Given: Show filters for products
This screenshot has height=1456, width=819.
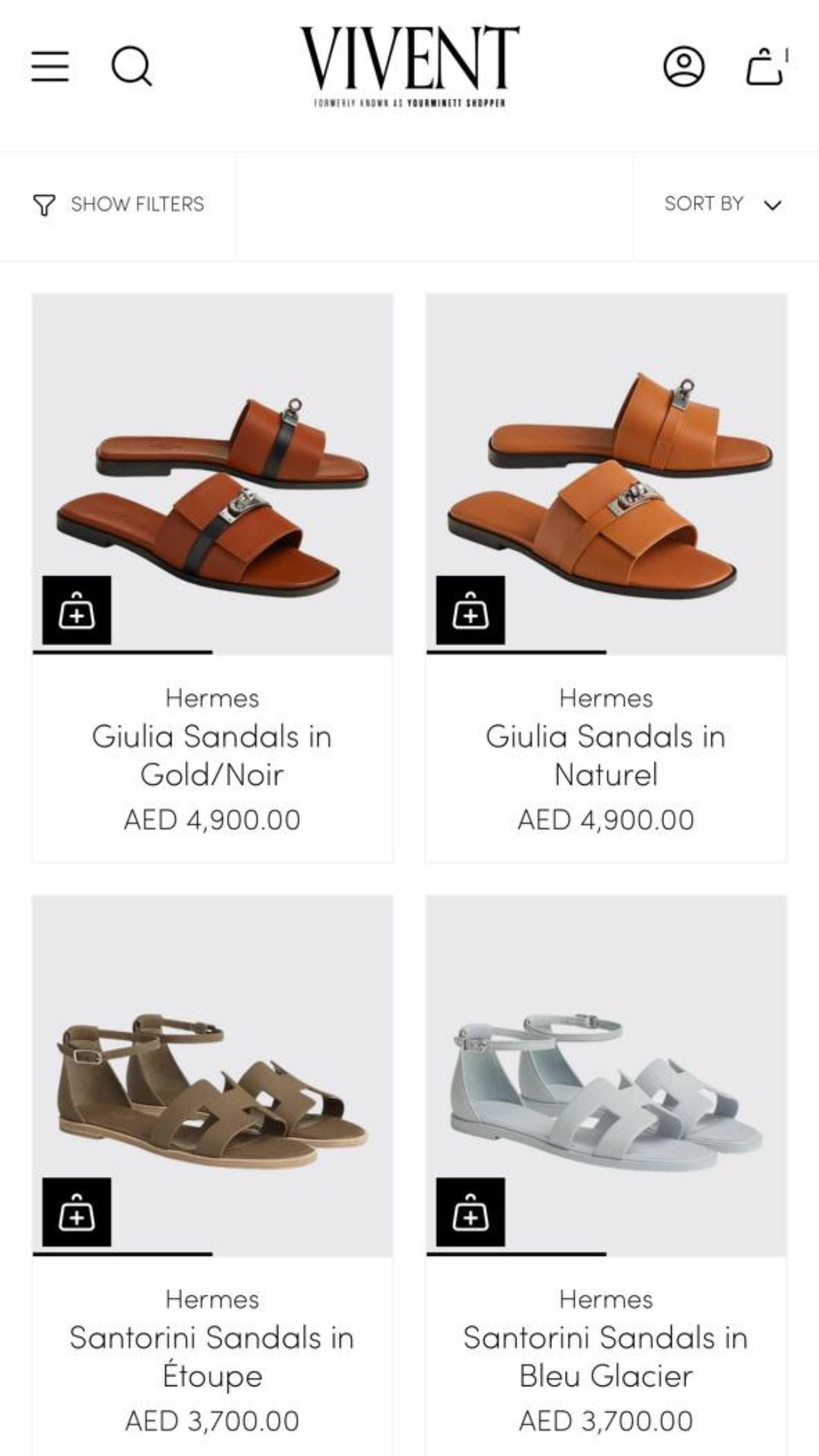Looking at the screenshot, I should coord(119,204).
